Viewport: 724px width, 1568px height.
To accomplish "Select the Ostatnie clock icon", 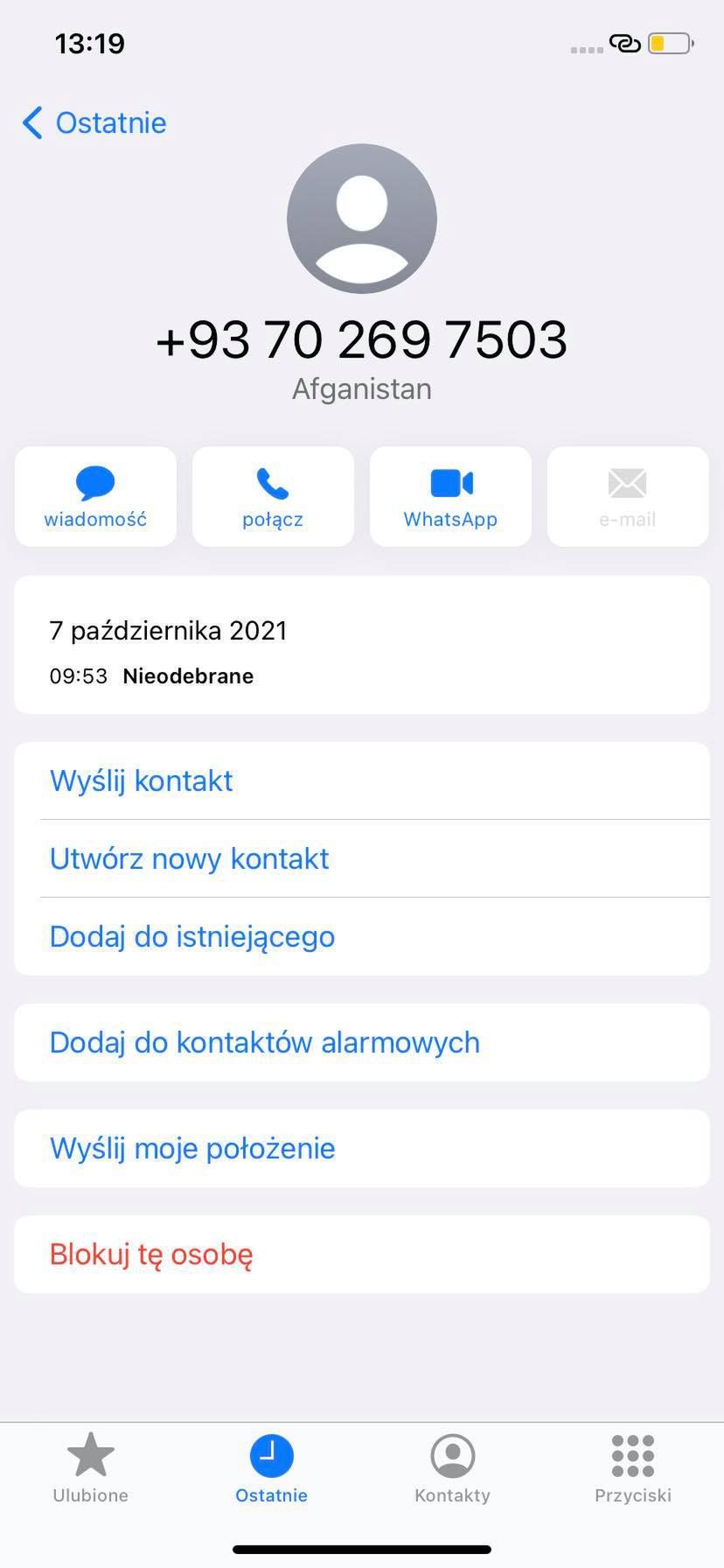I will click(x=271, y=1455).
